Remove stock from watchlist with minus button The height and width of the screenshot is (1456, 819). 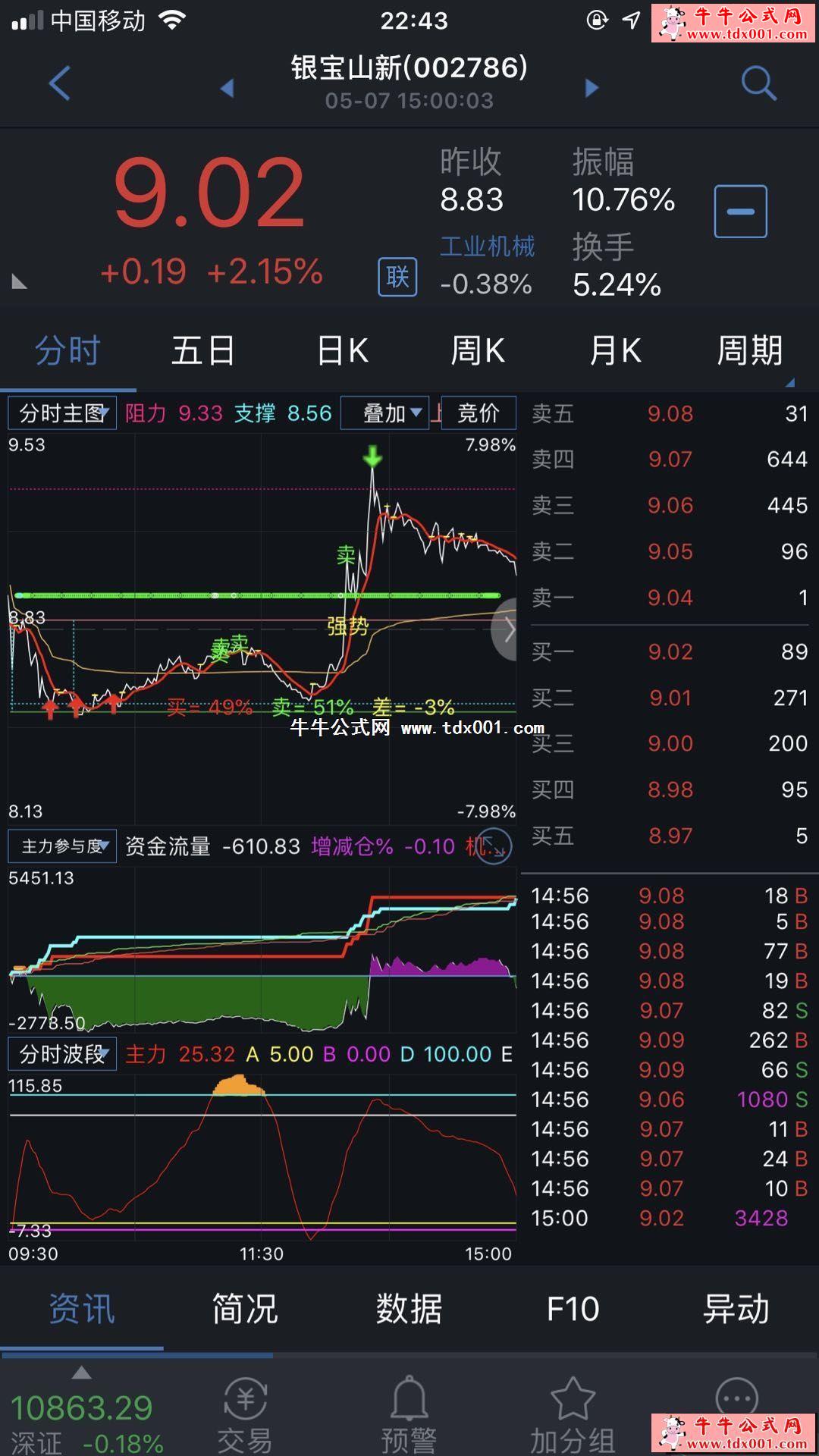740,212
